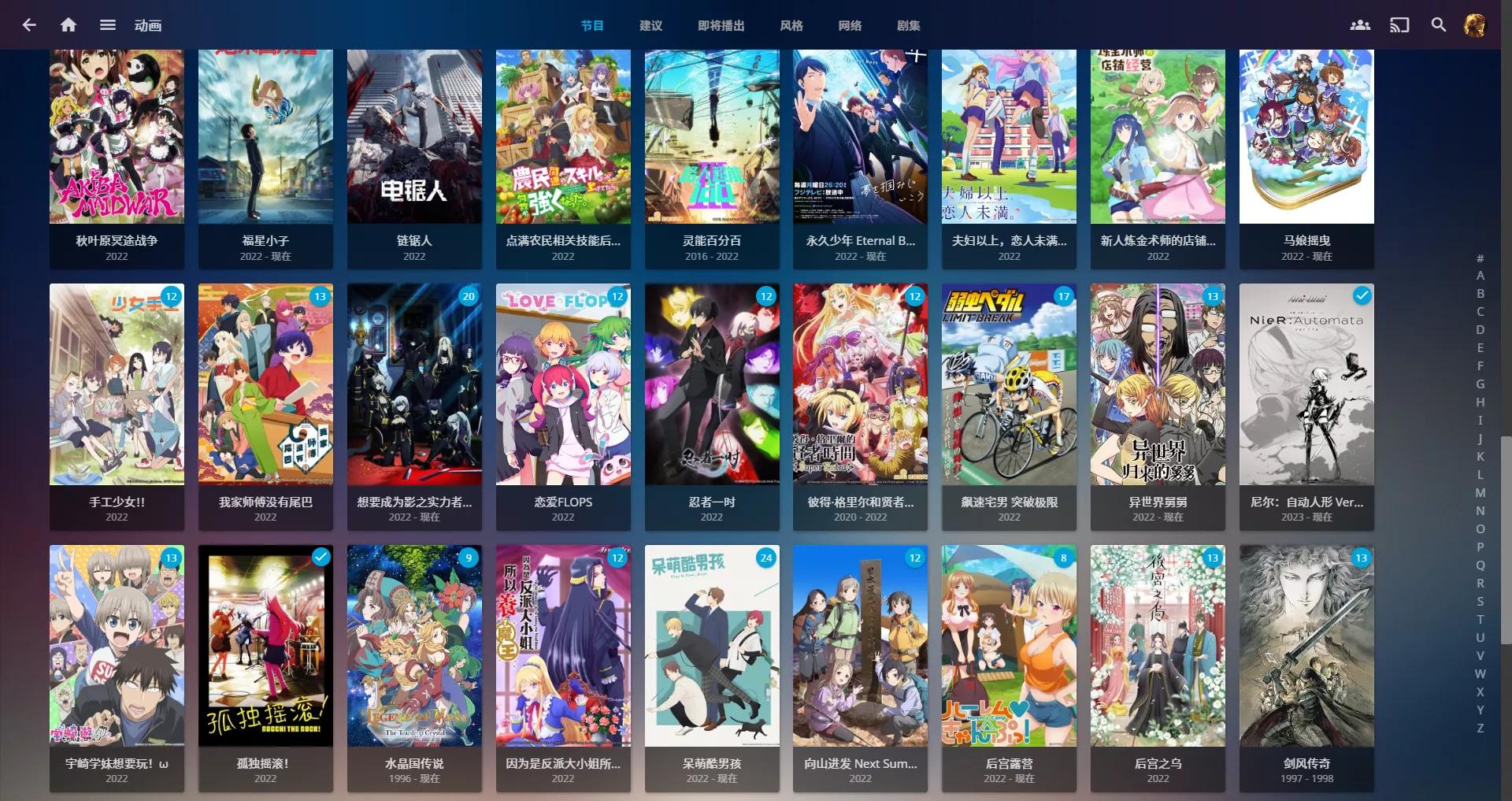1512x801 pixels.
Task: Switch to the 建议 tab
Action: [x=650, y=25]
